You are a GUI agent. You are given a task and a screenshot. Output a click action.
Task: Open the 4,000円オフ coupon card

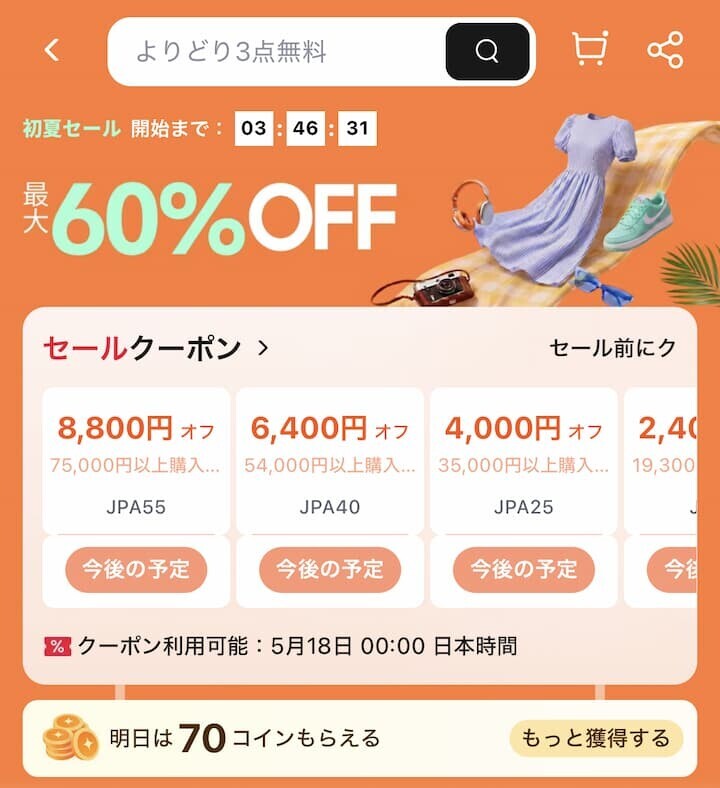coord(524,461)
